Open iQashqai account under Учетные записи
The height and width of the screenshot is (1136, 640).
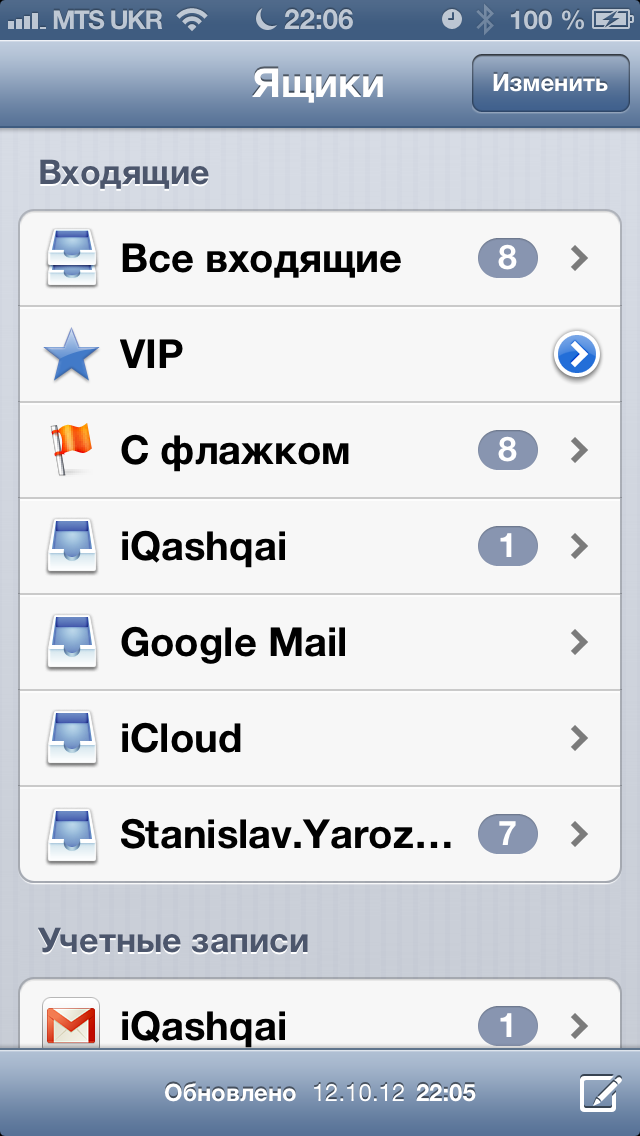300,1023
